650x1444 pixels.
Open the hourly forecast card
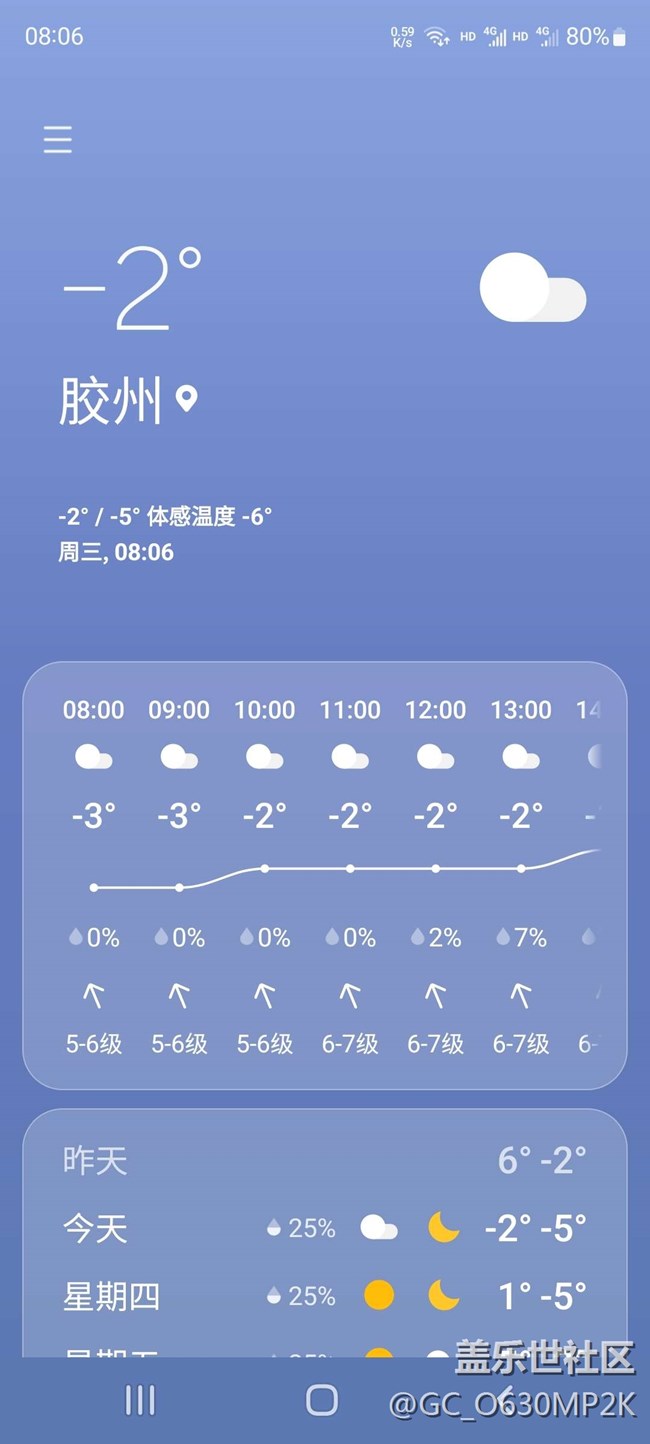click(x=325, y=875)
